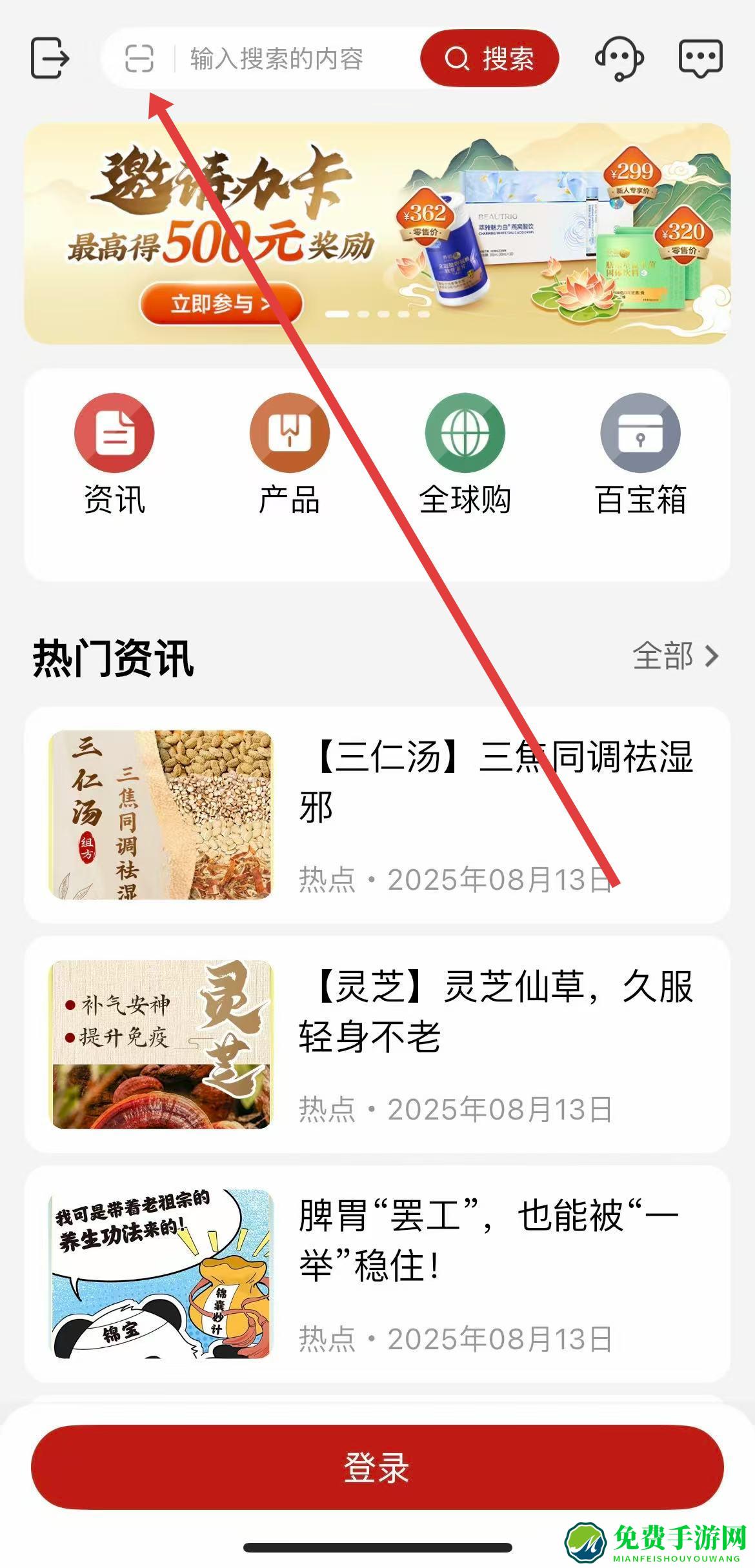Open customer service headset icon
The image size is (755, 1568).
(619, 58)
